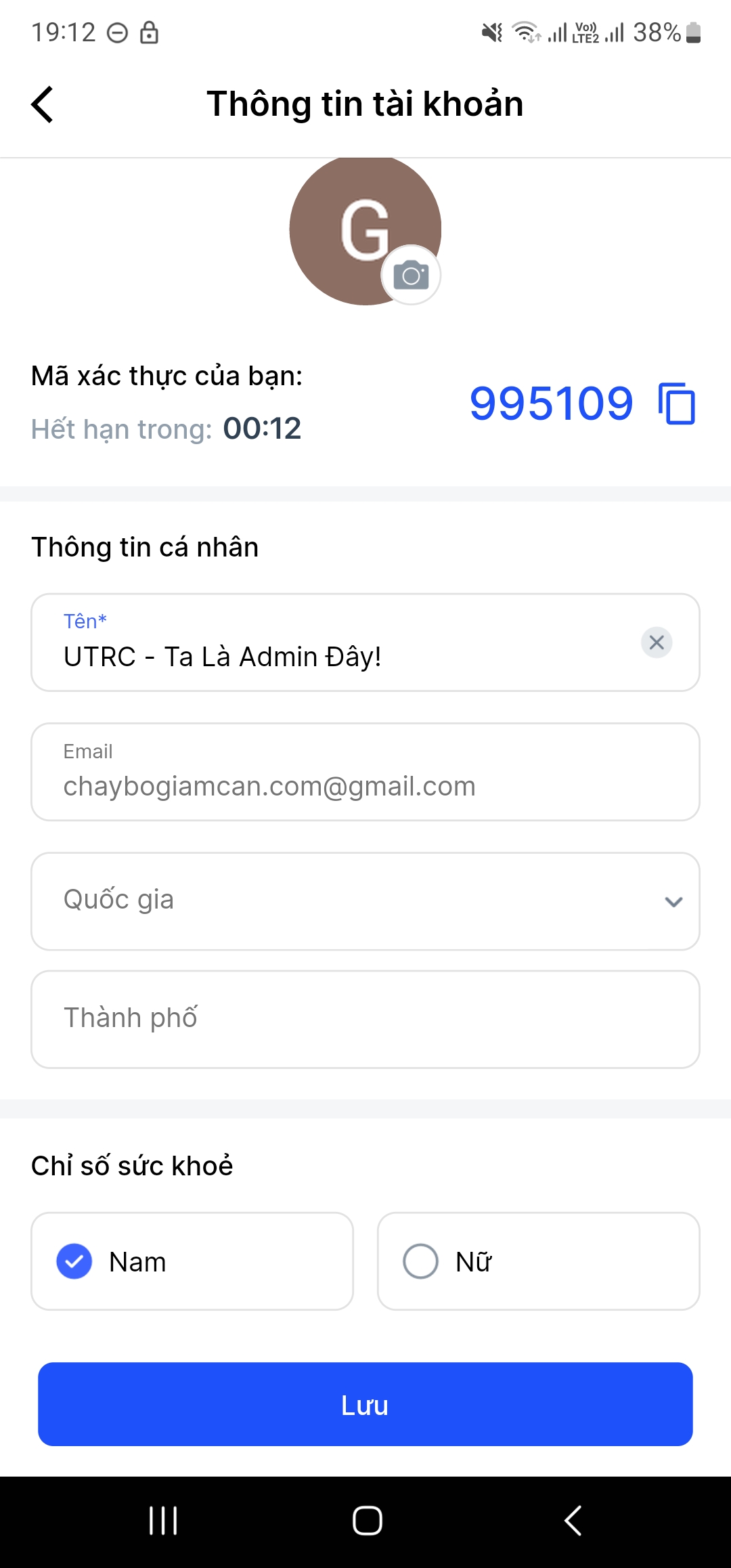Go back from Thông tin tài khoản
731x1568 pixels.
[42, 105]
